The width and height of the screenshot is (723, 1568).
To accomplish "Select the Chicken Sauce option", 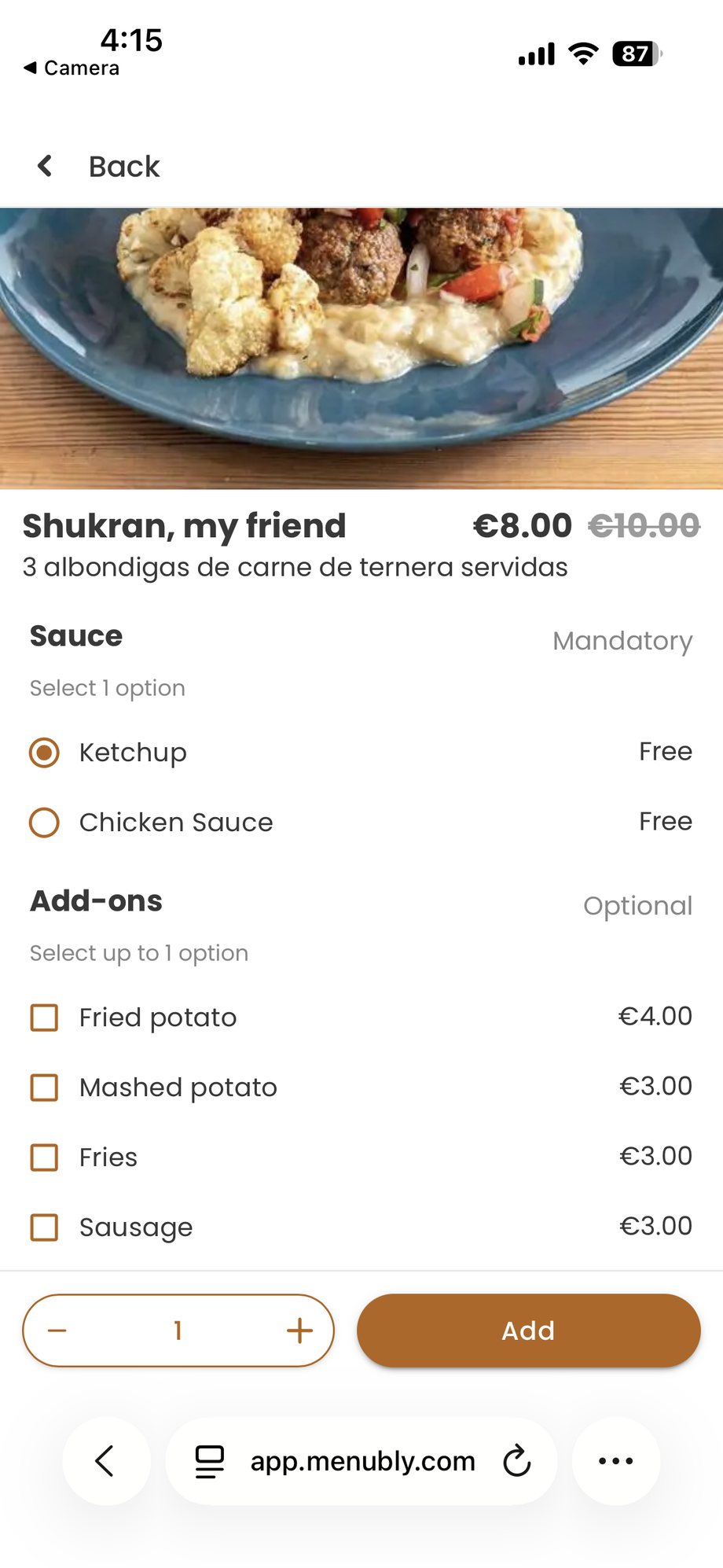I will [45, 823].
